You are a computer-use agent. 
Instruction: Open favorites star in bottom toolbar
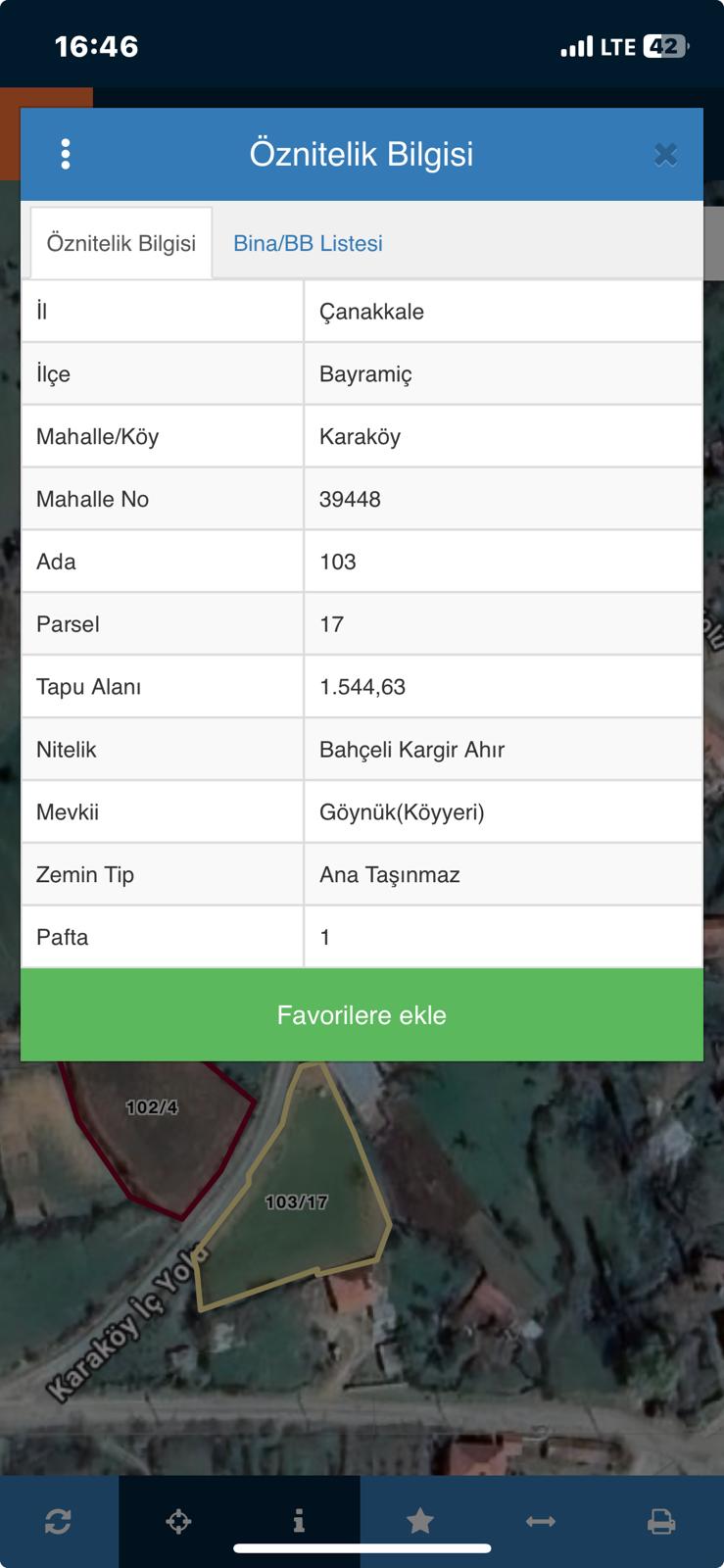[x=420, y=1521]
